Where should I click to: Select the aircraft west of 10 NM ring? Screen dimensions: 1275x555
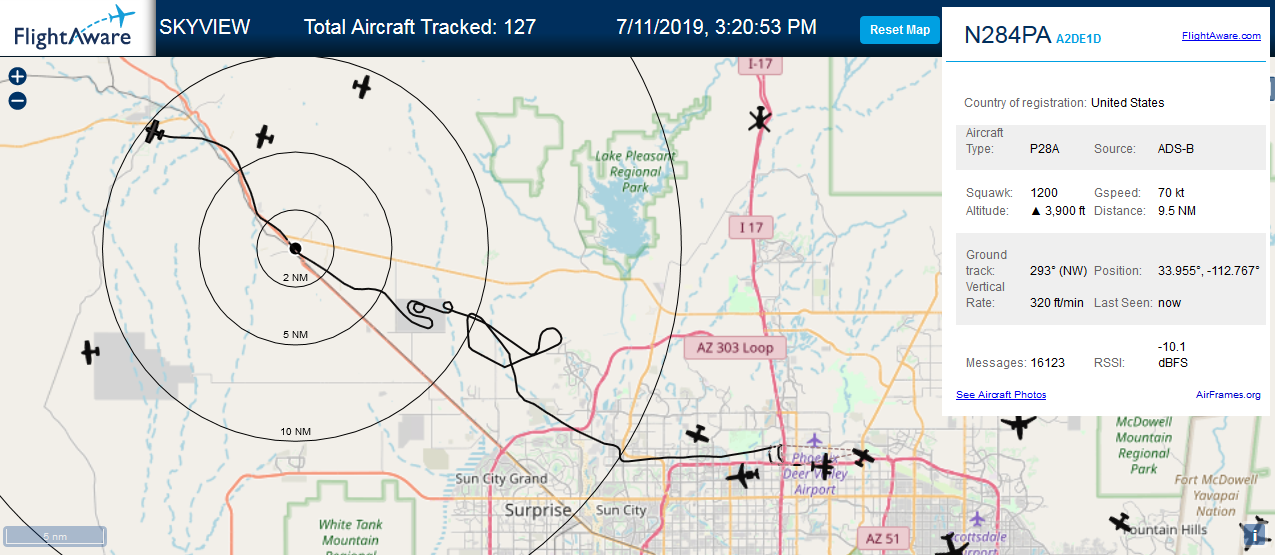(x=91, y=352)
